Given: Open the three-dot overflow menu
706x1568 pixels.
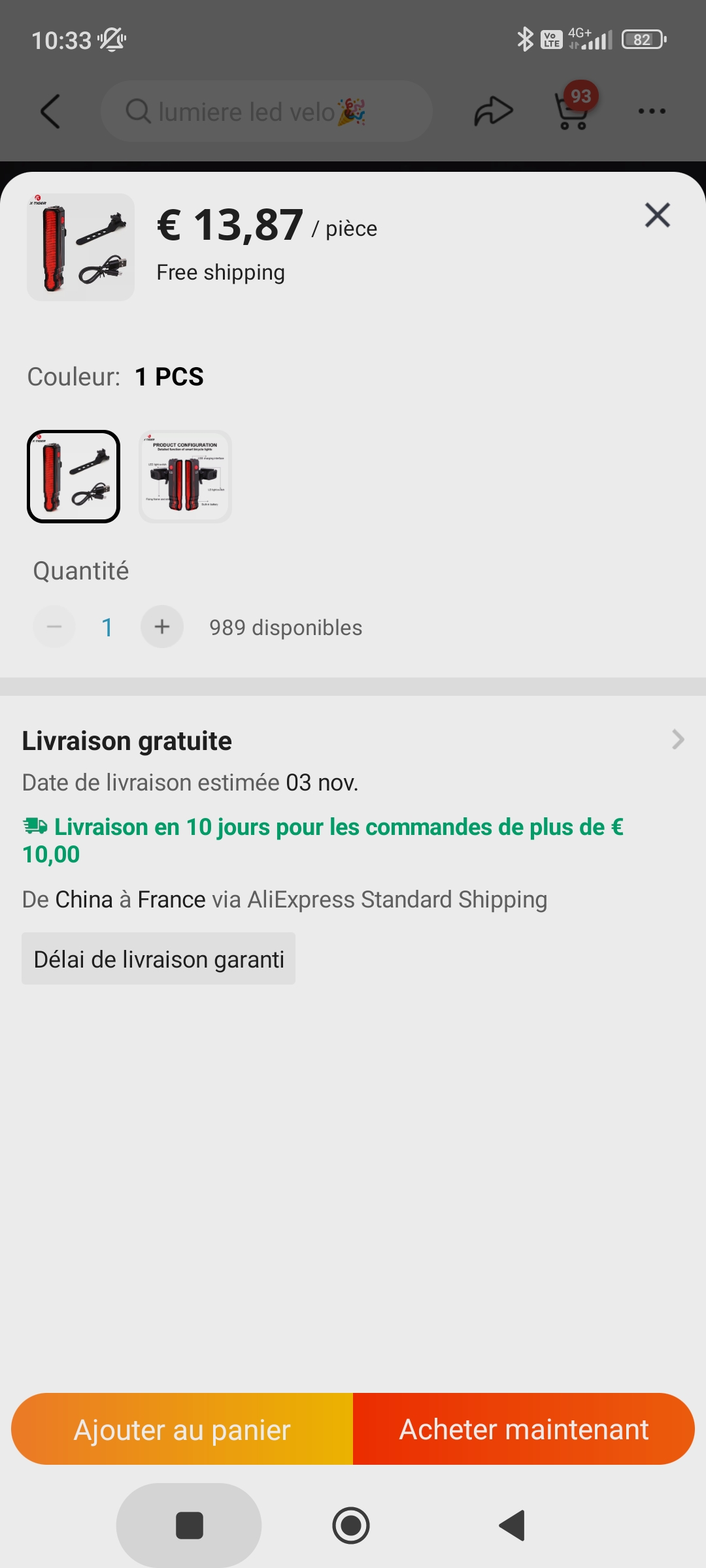Looking at the screenshot, I should [652, 111].
